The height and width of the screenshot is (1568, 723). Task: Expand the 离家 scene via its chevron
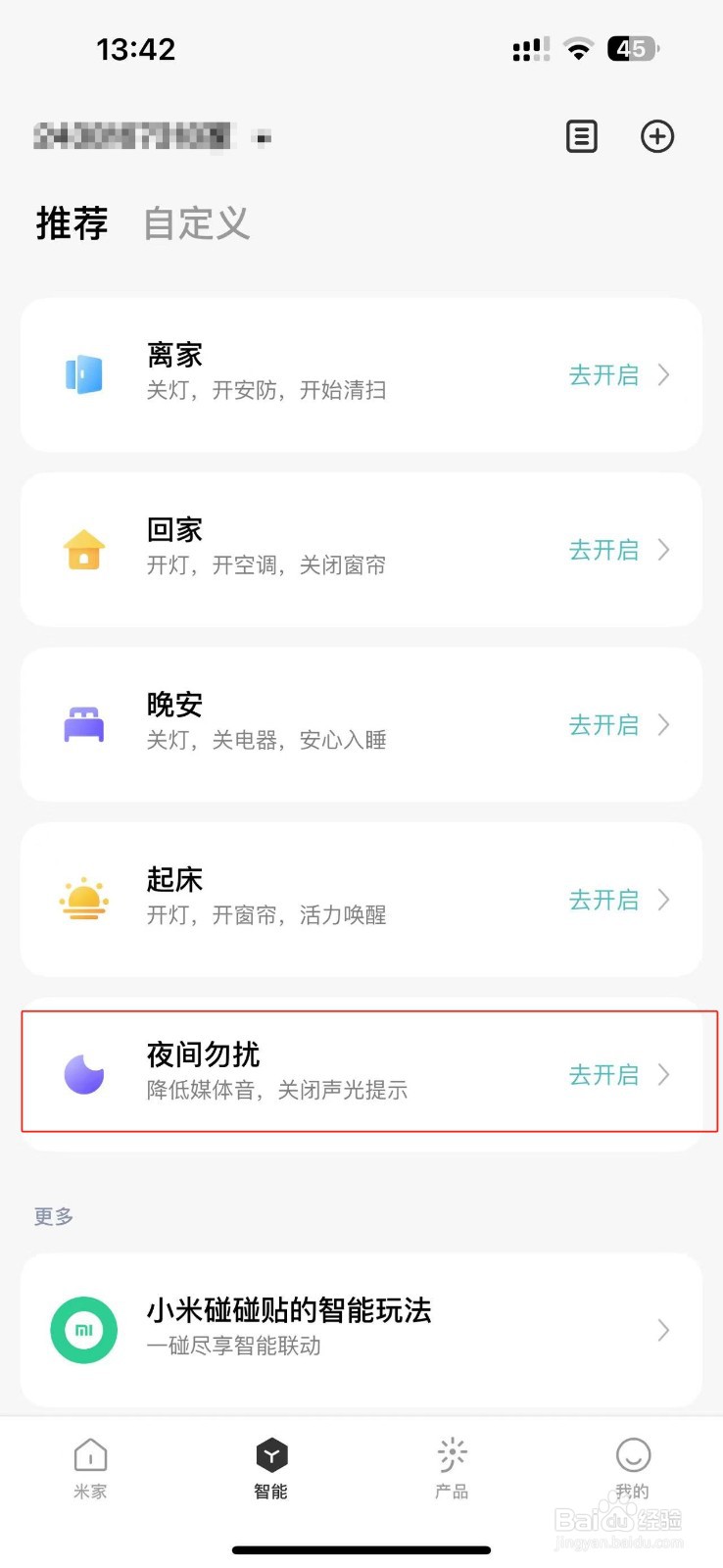click(665, 373)
